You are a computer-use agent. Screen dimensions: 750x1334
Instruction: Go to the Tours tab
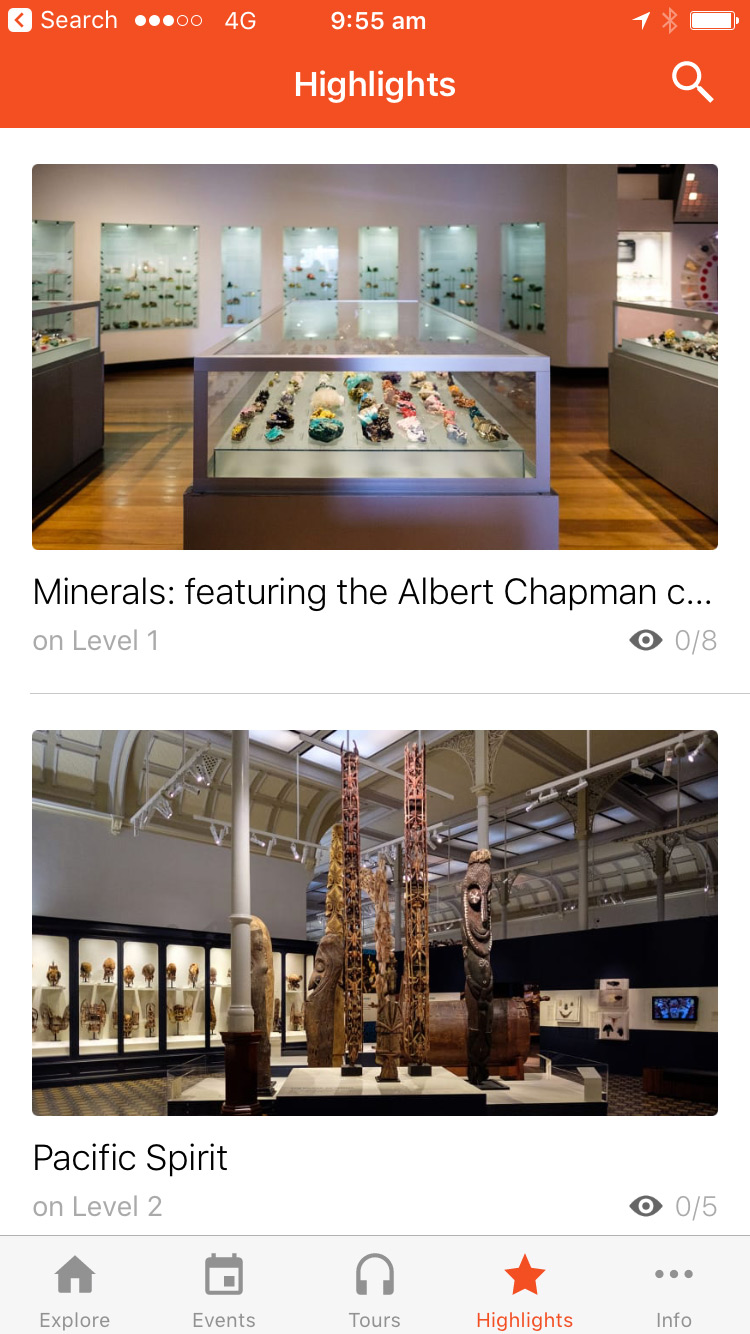click(x=375, y=1290)
